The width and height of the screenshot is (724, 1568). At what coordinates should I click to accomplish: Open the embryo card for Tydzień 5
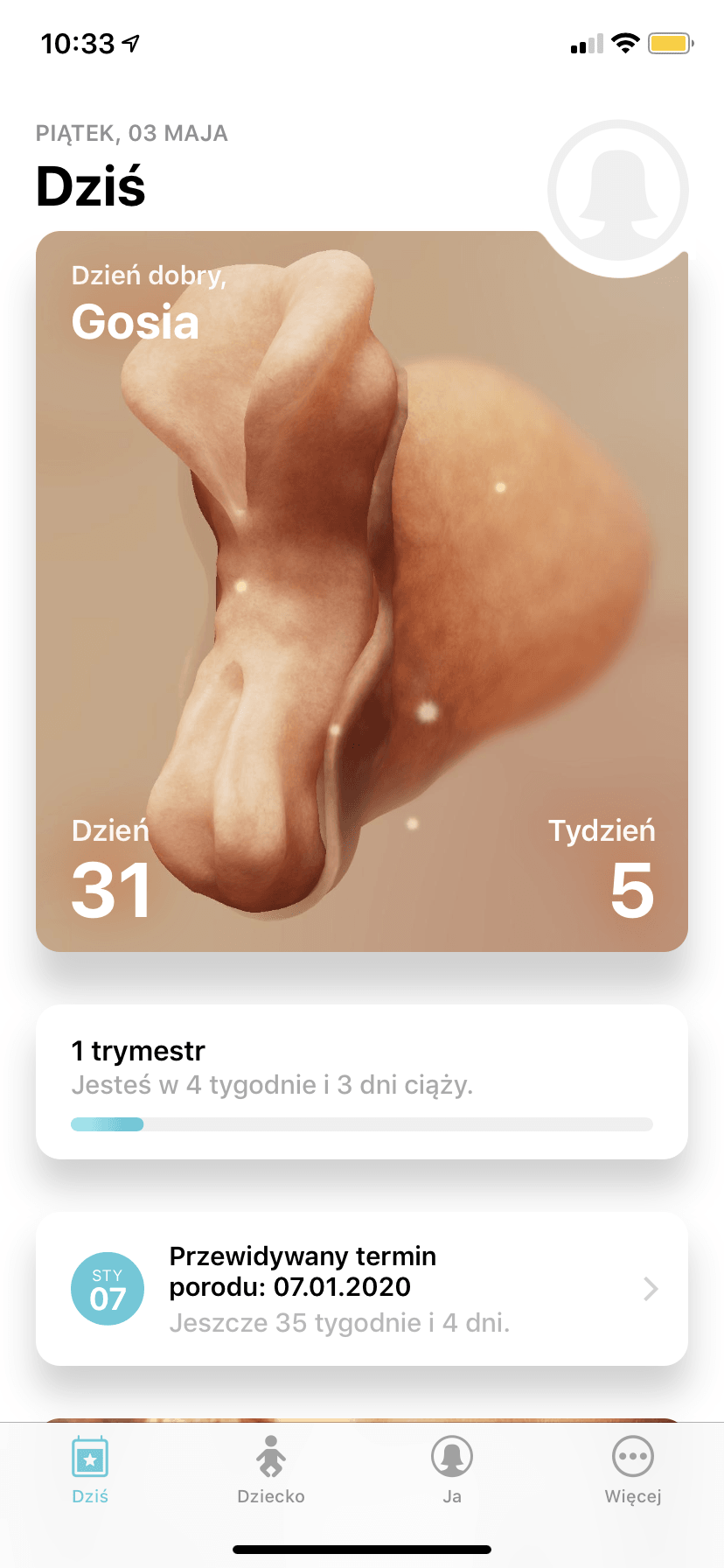pyautogui.click(x=361, y=591)
